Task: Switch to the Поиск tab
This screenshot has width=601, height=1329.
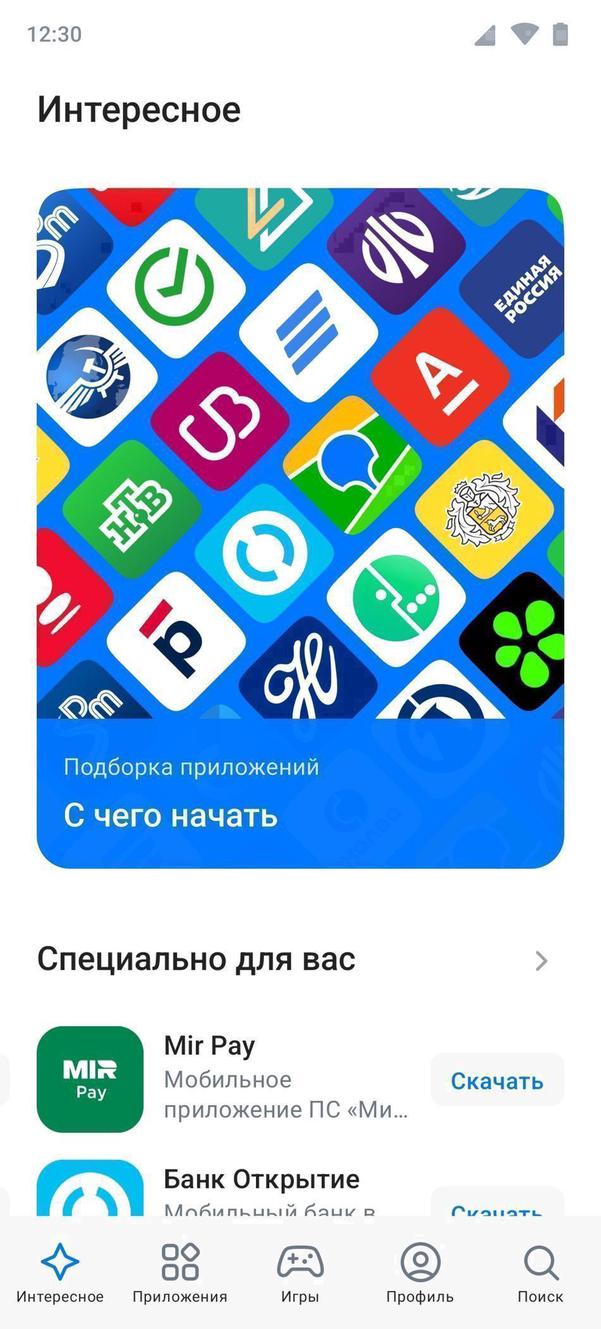Action: (x=540, y=1273)
